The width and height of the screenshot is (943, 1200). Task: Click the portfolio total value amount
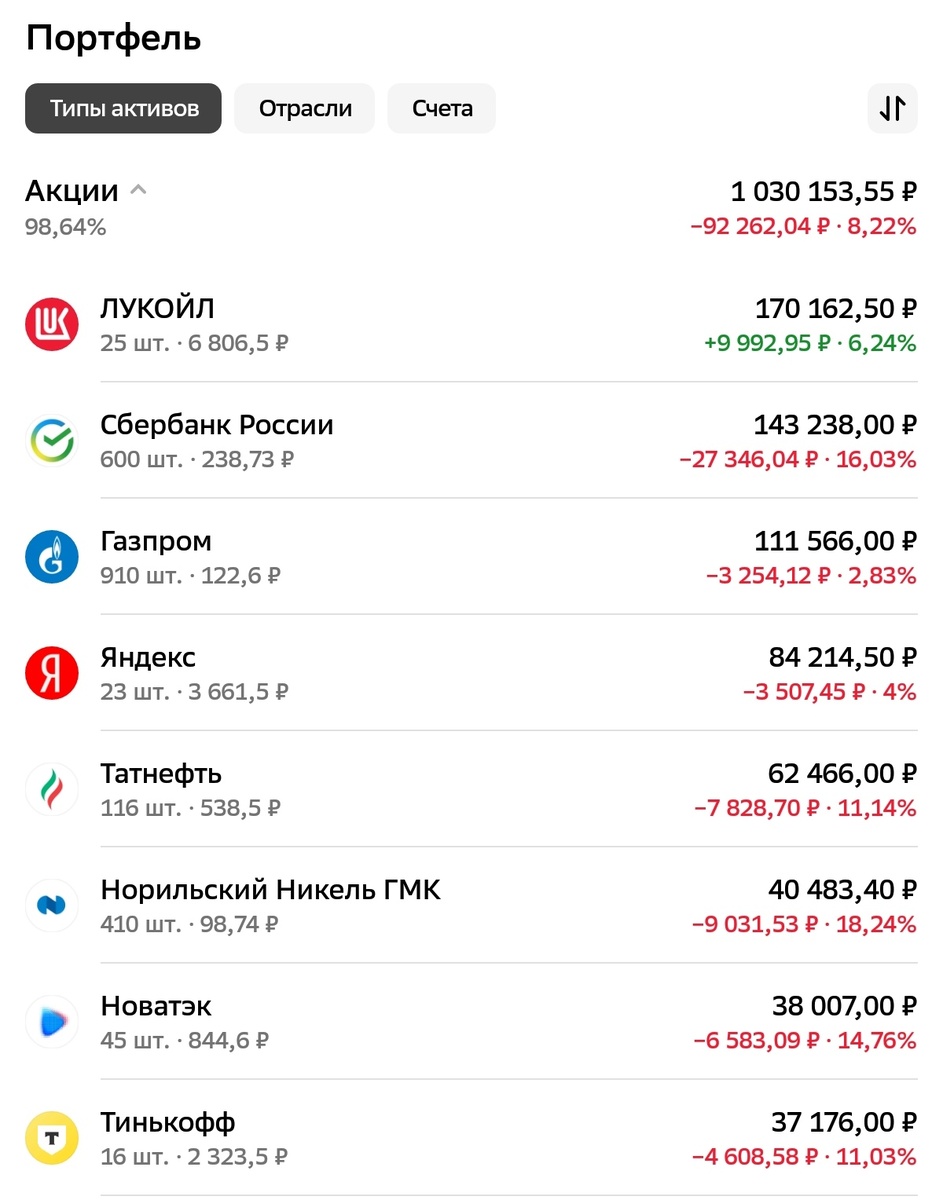coord(822,191)
